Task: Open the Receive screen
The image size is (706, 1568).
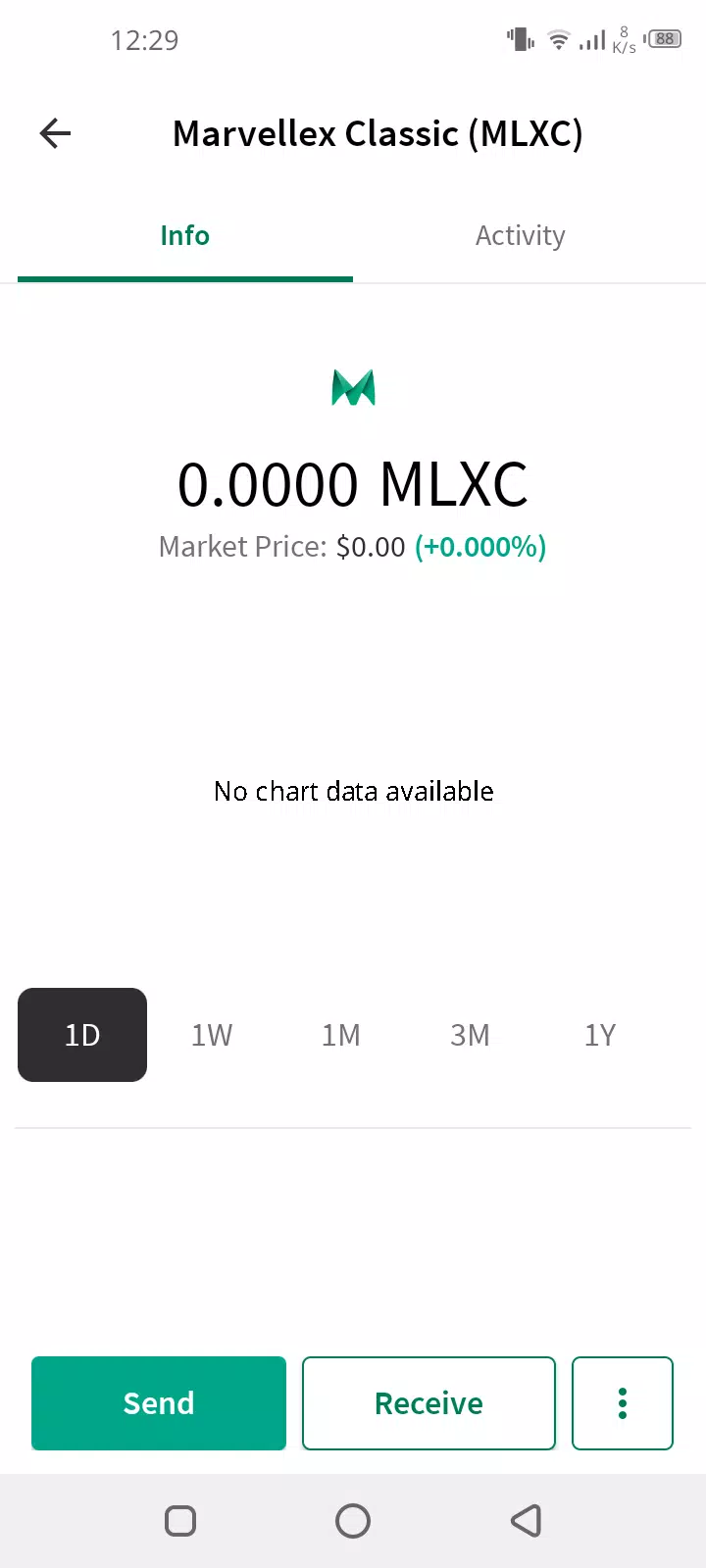Action: tap(429, 1403)
